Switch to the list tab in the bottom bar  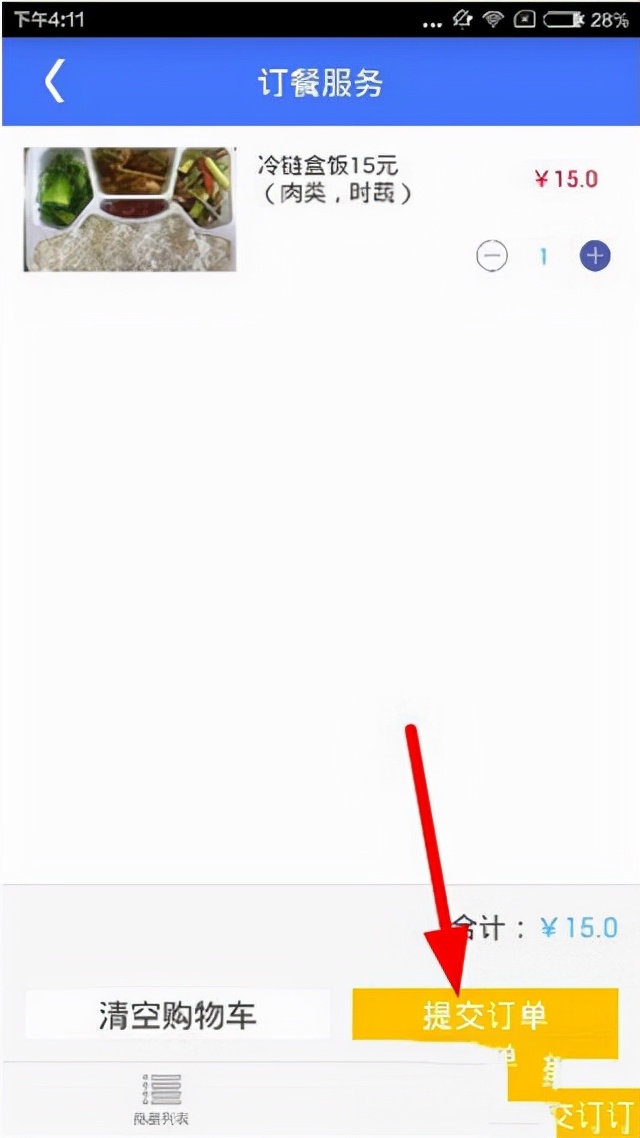click(x=161, y=1098)
